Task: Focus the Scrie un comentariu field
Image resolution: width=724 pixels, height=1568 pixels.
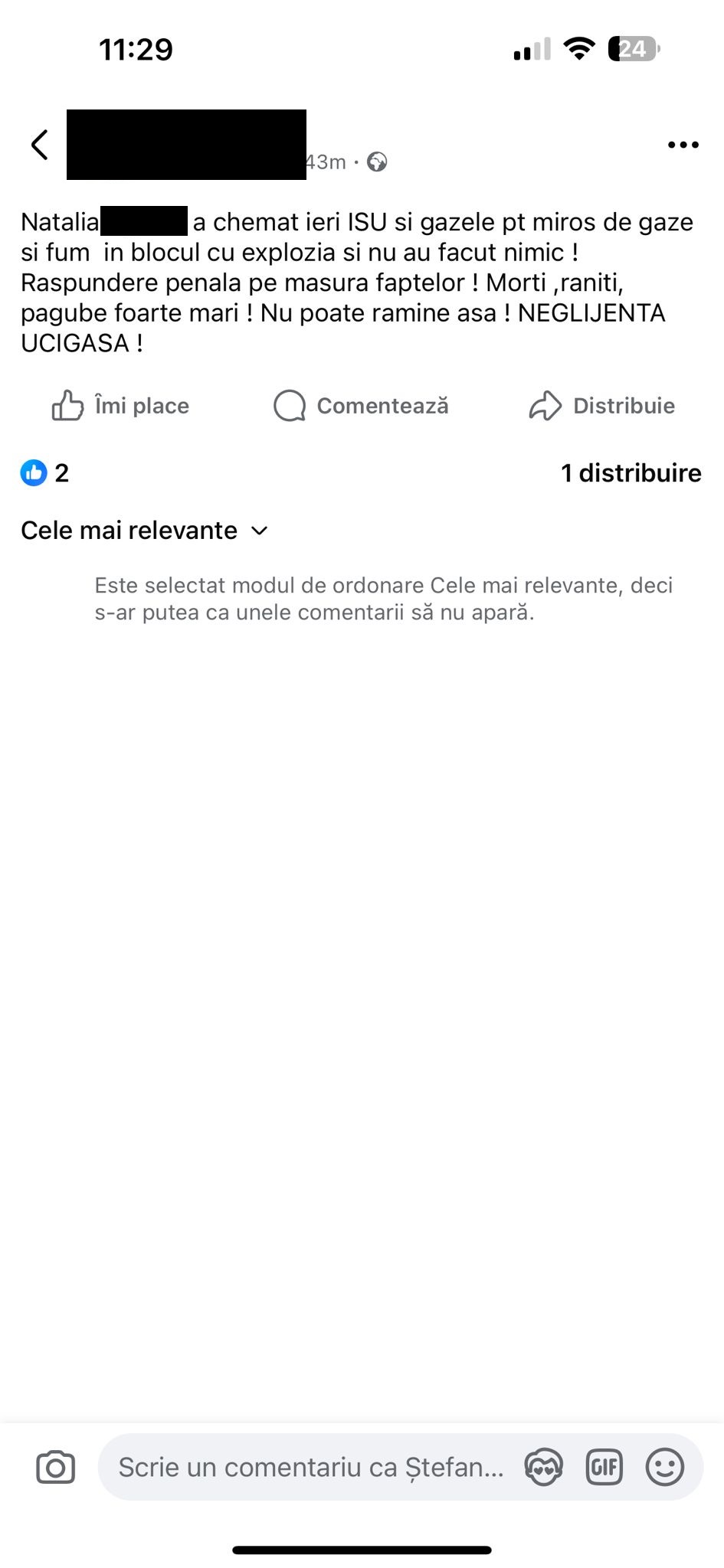Action: [310, 1468]
